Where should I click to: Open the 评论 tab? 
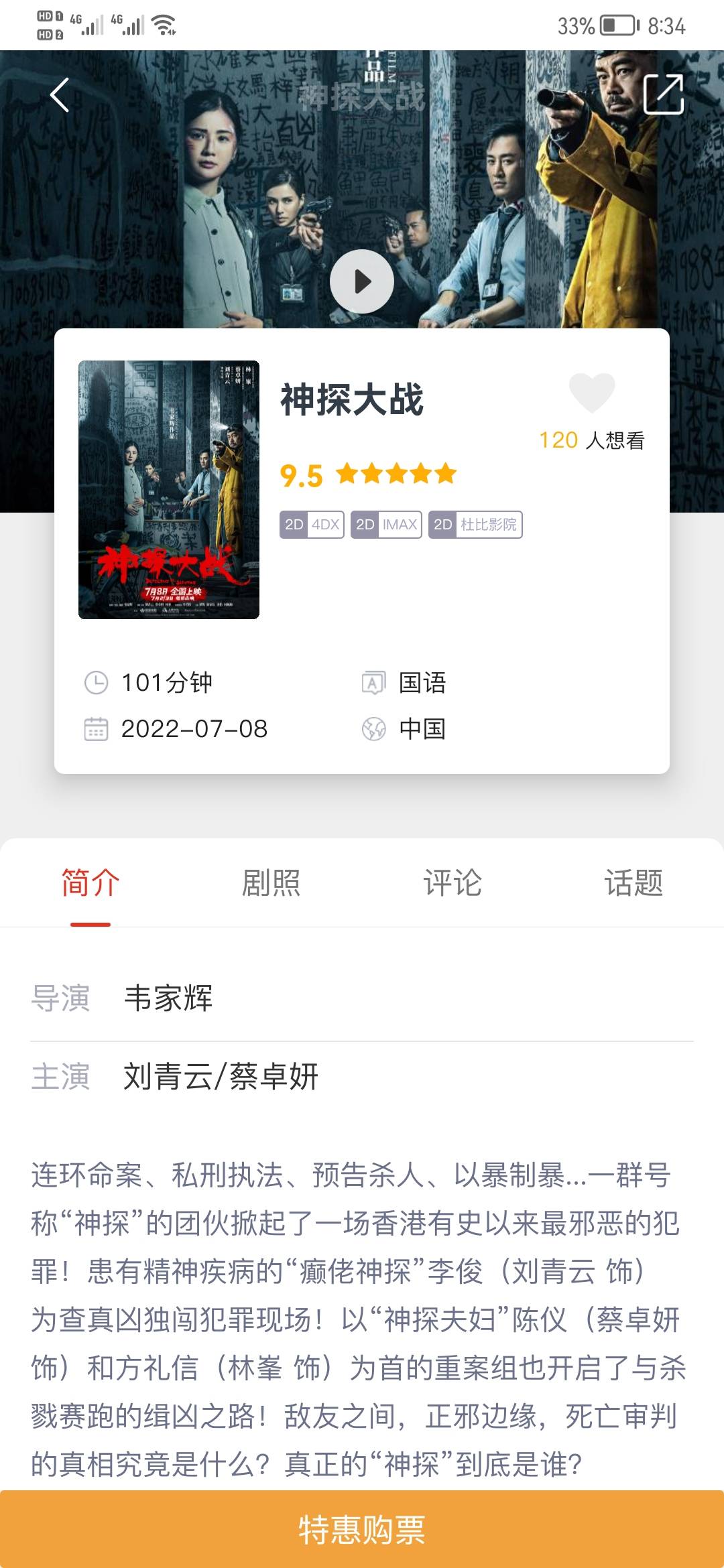(x=451, y=883)
